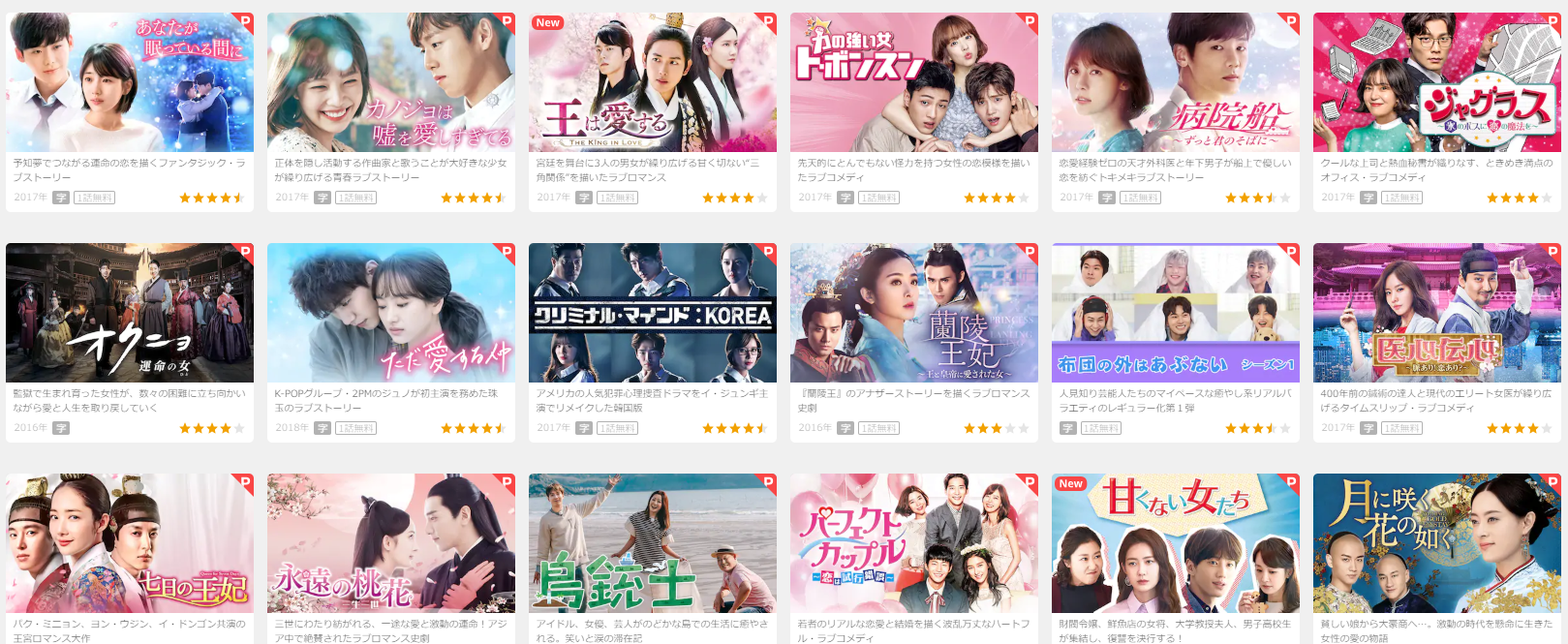Open パーフェクトカップル card
1568x644 pixels.
[x=914, y=543]
